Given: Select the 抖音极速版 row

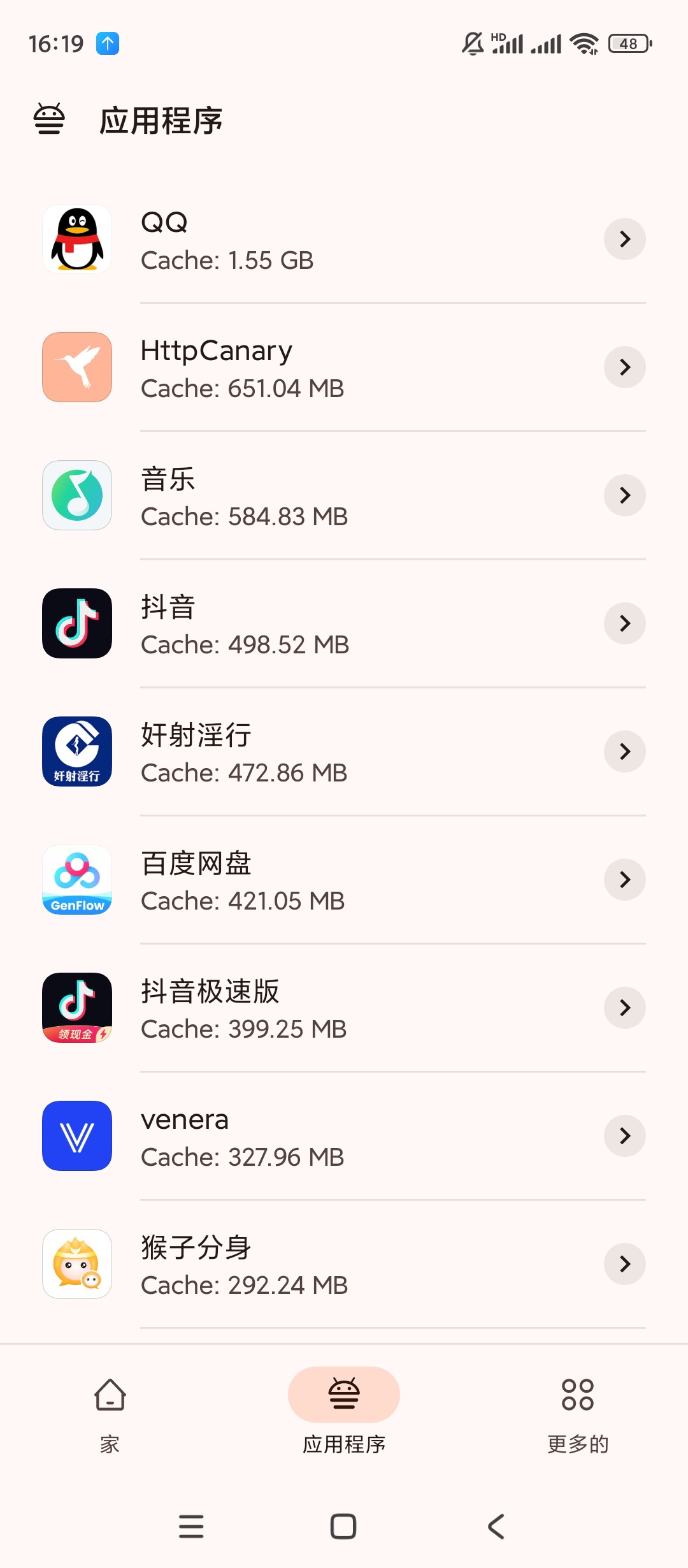Looking at the screenshot, I should [x=344, y=1008].
